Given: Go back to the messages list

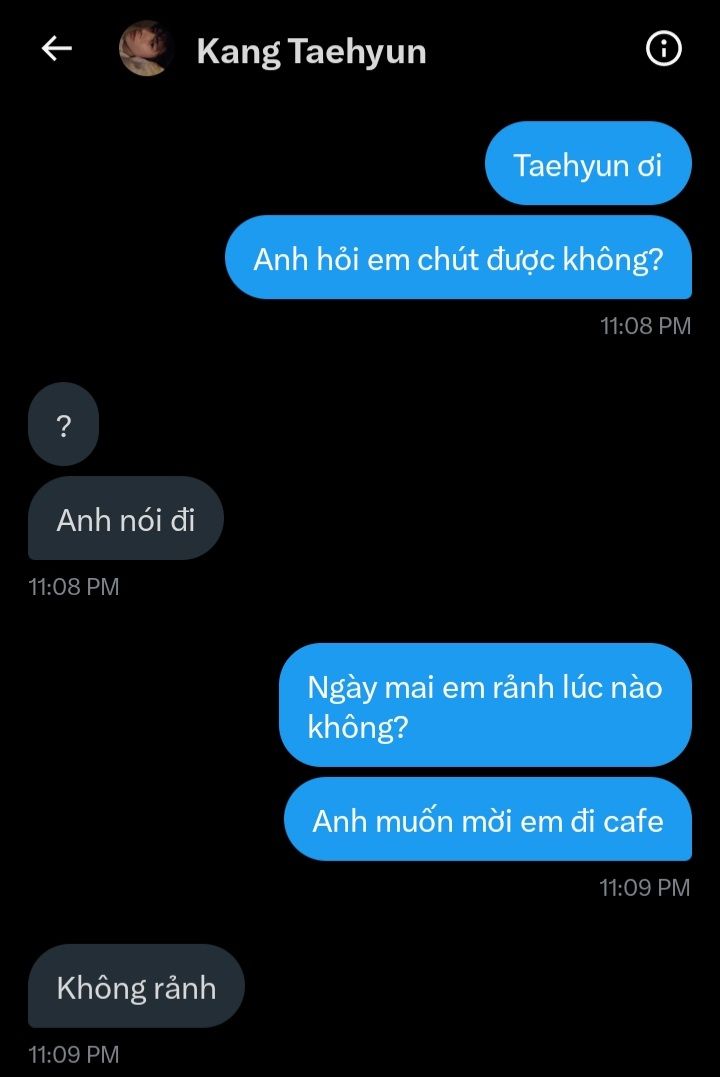Looking at the screenshot, I should coord(57,49).
